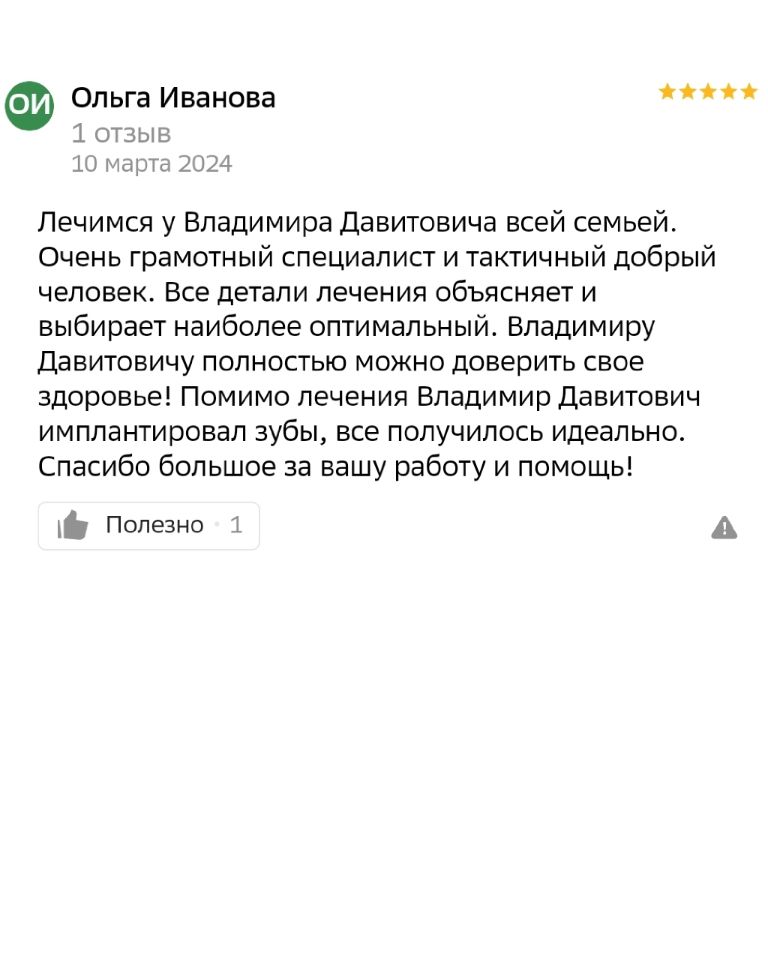Report the review via the warning icon
The height and width of the screenshot is (960, 768).
(724, 528)
